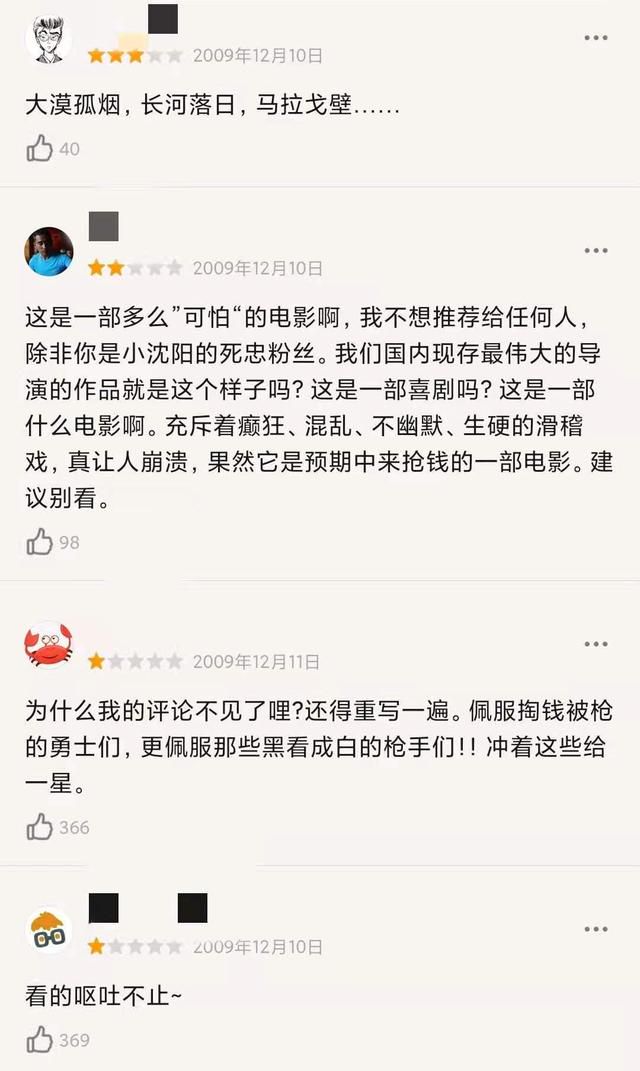640x1071 pixels.
Task: Open overflow menu on the two-star review
Action: point(596,250)
